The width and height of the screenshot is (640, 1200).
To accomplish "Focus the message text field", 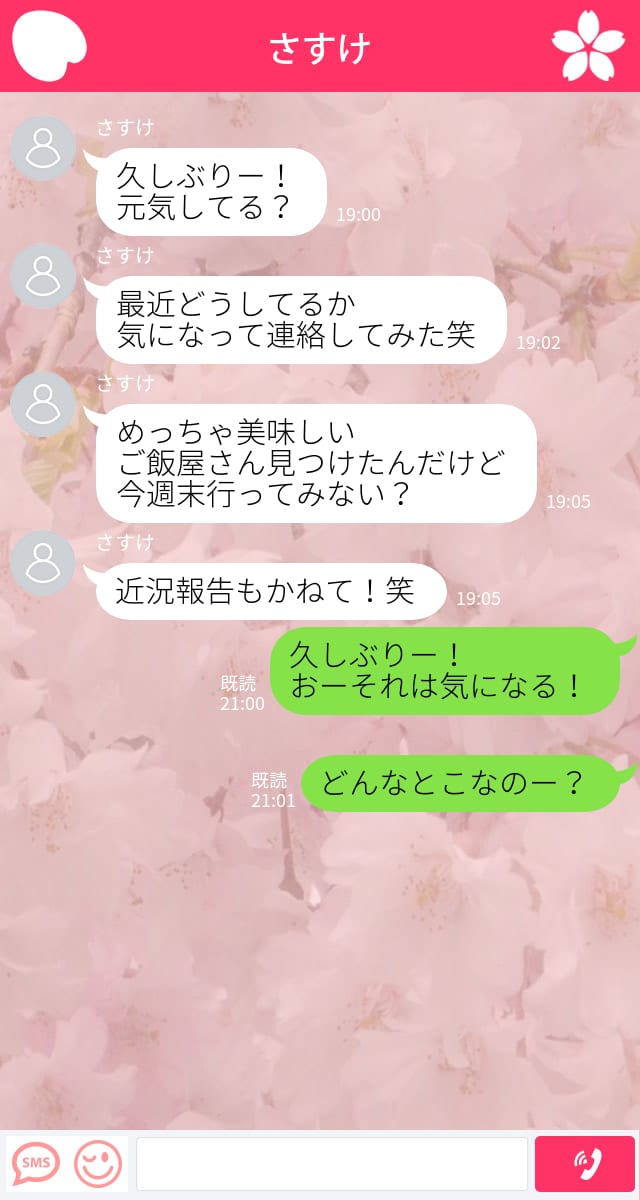I will 332,1163.
